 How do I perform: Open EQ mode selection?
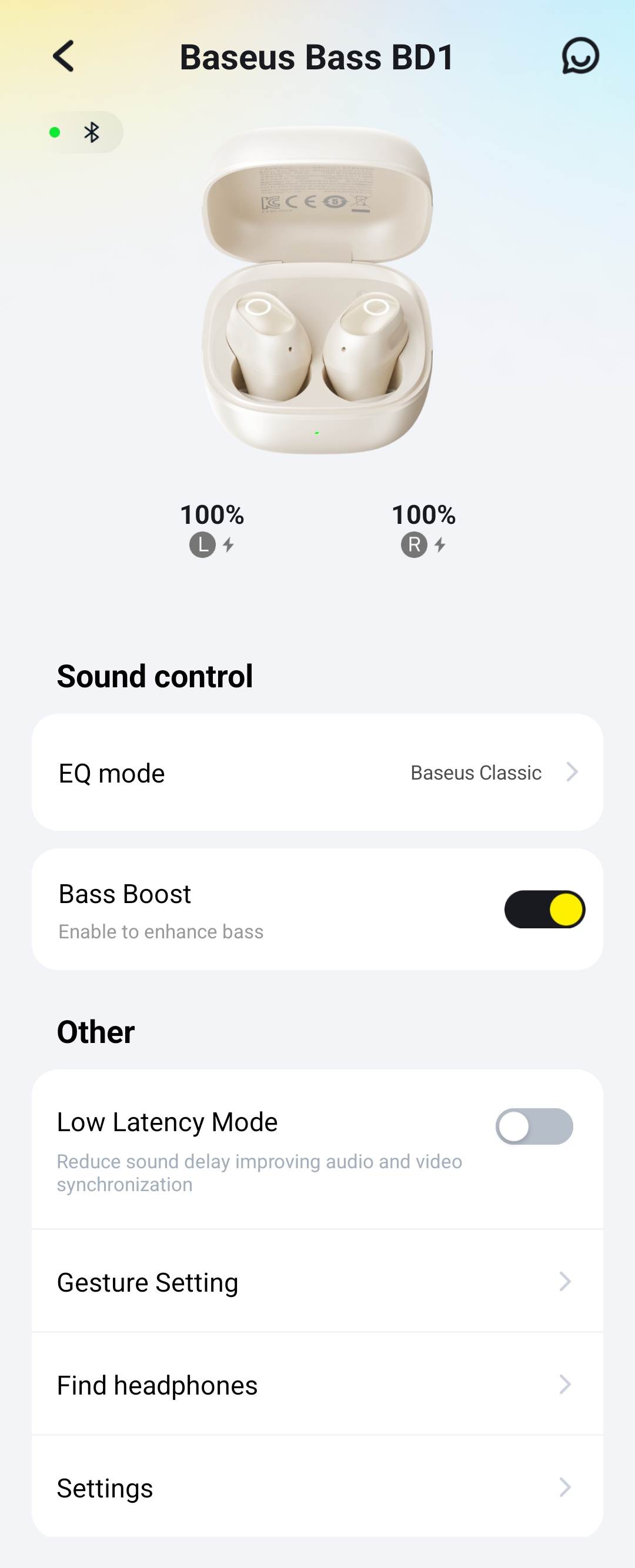[x=317, y=773]
